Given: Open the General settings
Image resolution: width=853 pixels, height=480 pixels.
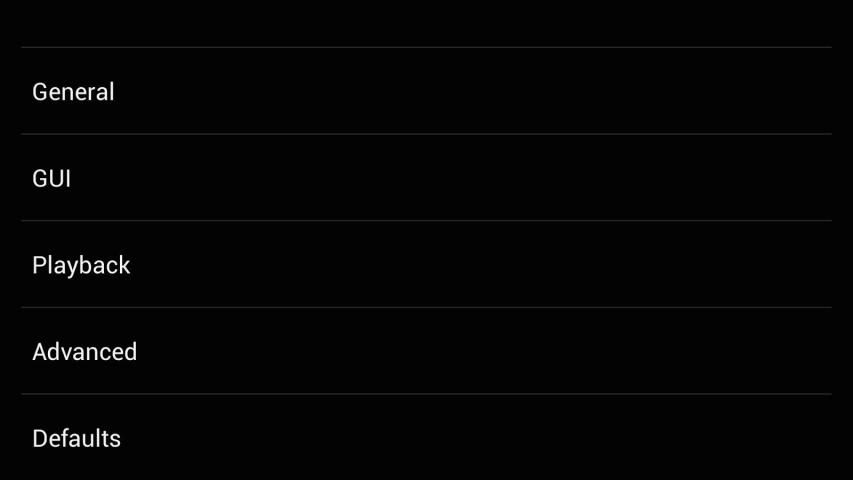Looking at the screenshot, I should coord(73,92).
